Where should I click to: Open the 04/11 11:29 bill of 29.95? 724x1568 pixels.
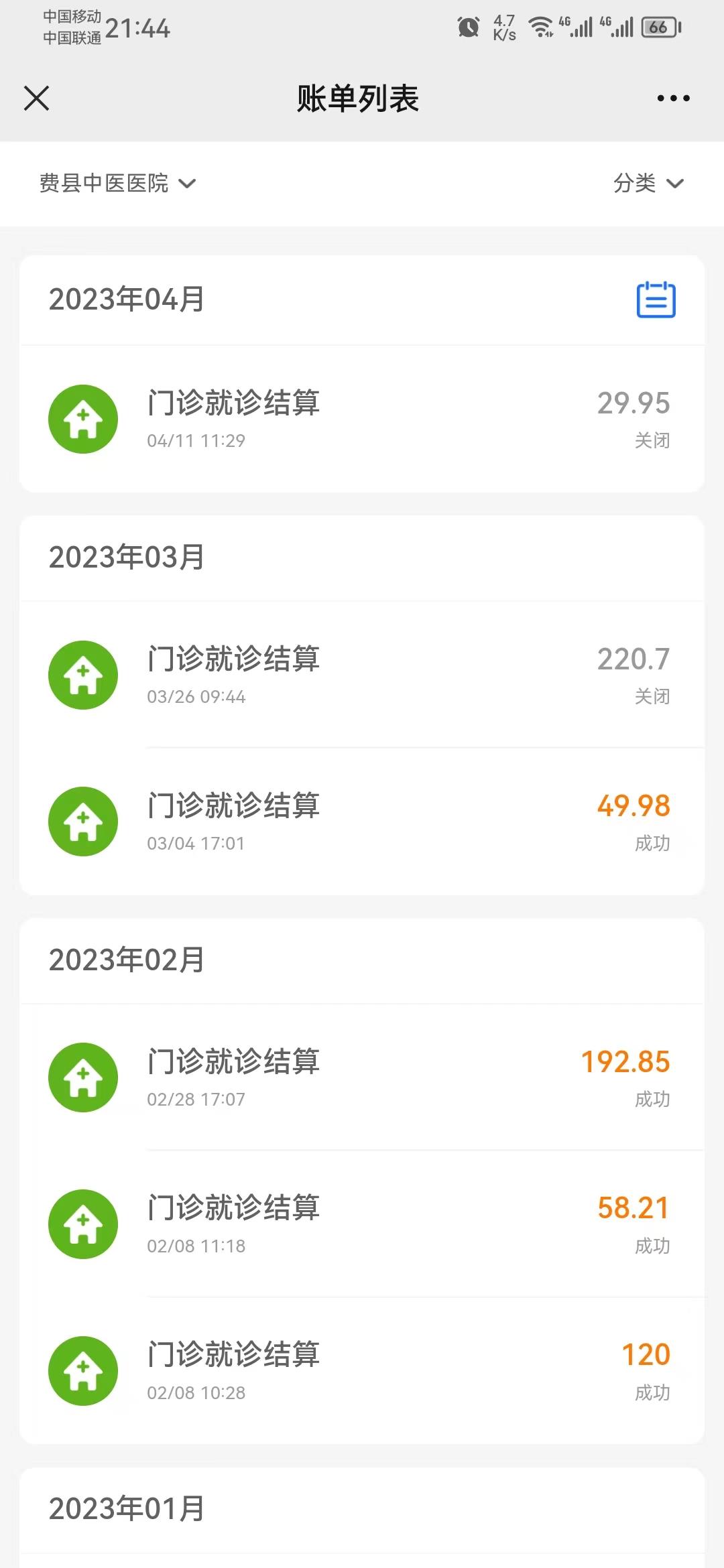(x=362, y=419)
